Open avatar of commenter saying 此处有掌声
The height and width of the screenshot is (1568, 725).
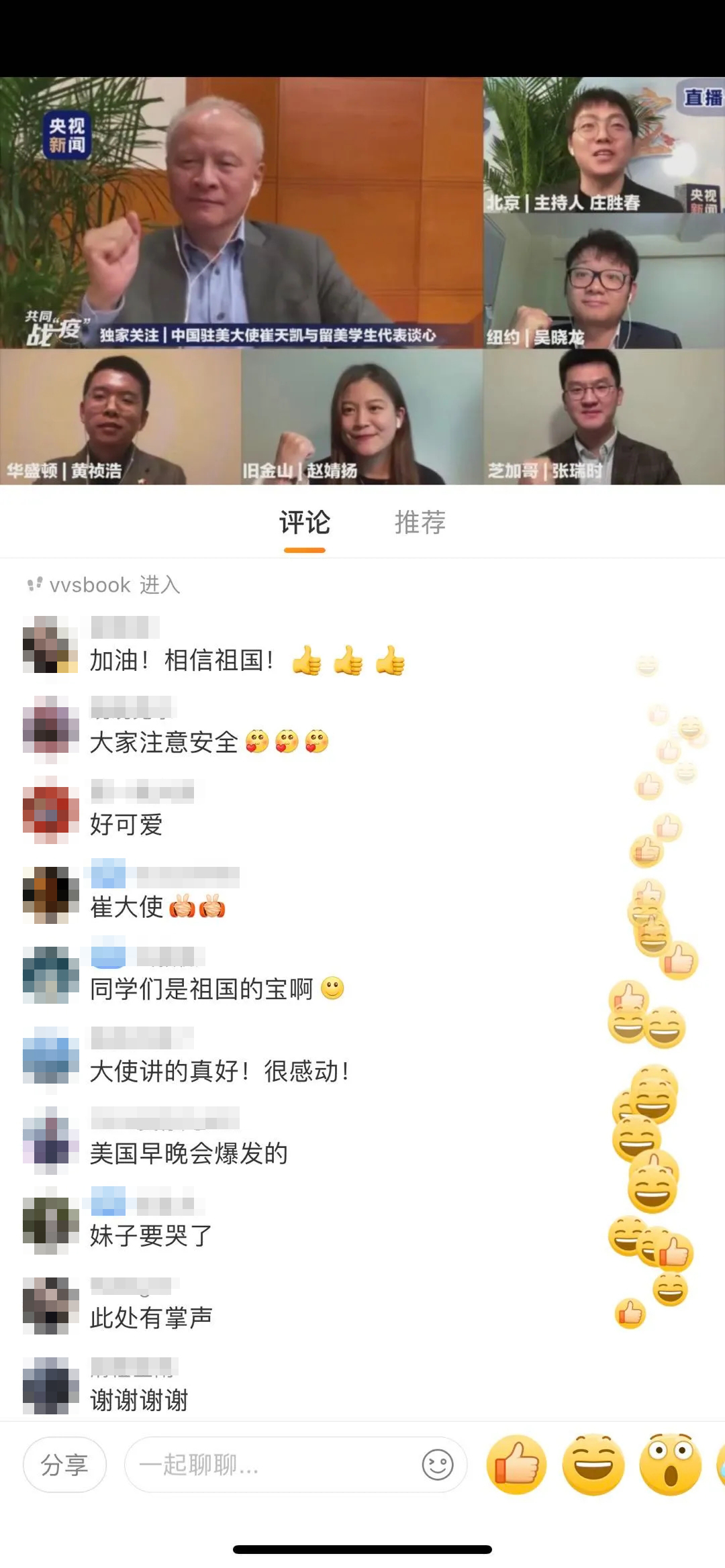(46, 1304)
